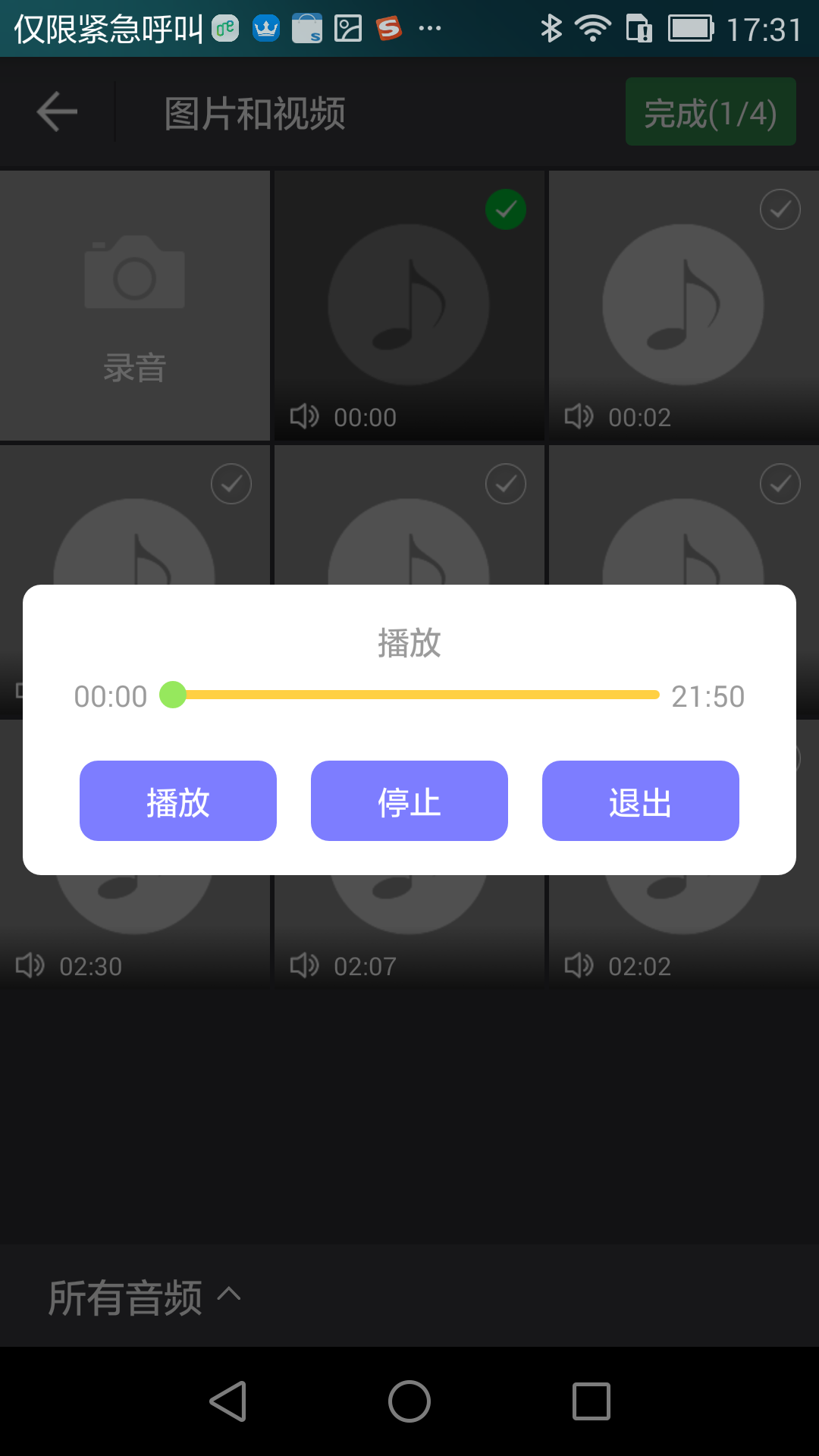The height and width of the screenshot is (1456, 819).
Task: Tap the 录音 camera recording icon
Action: 134,275
